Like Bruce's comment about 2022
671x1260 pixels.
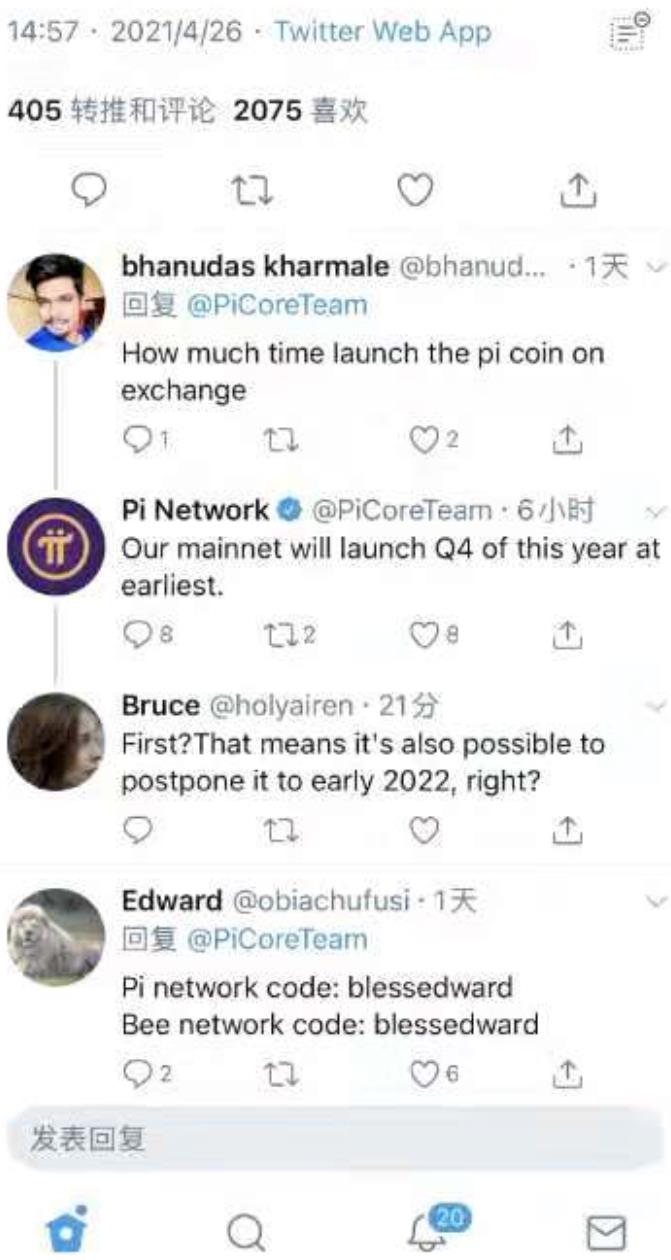(x=426, y=829)
